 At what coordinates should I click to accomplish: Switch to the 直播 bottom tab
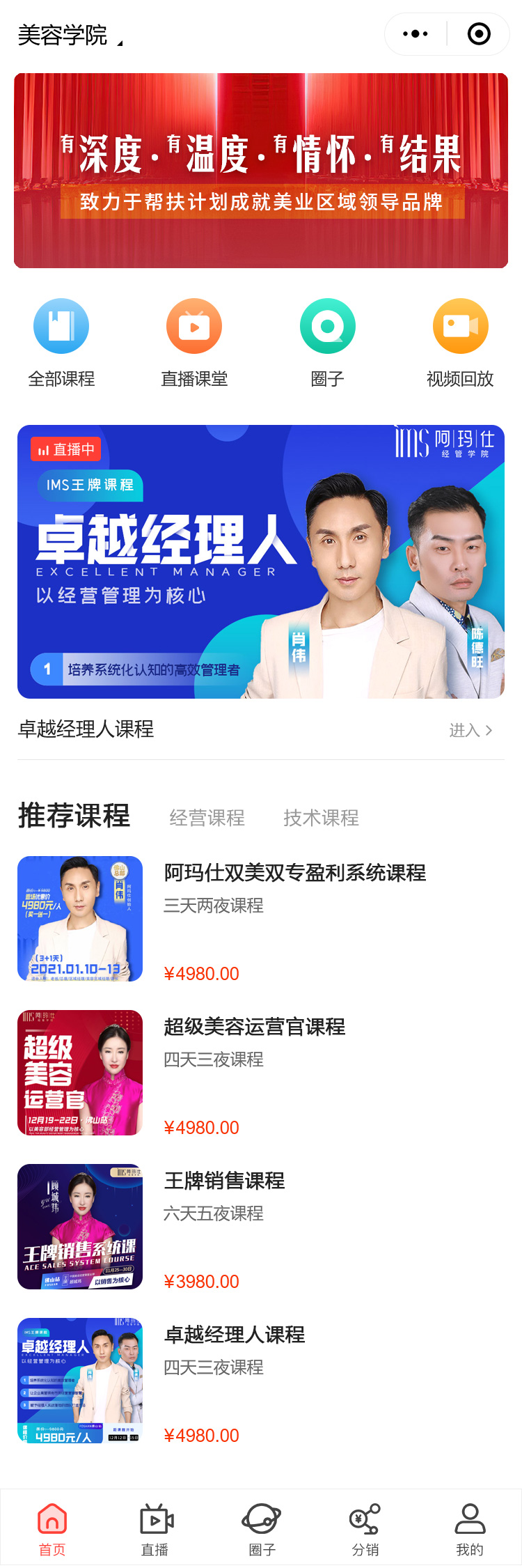tap(155, 1528)
